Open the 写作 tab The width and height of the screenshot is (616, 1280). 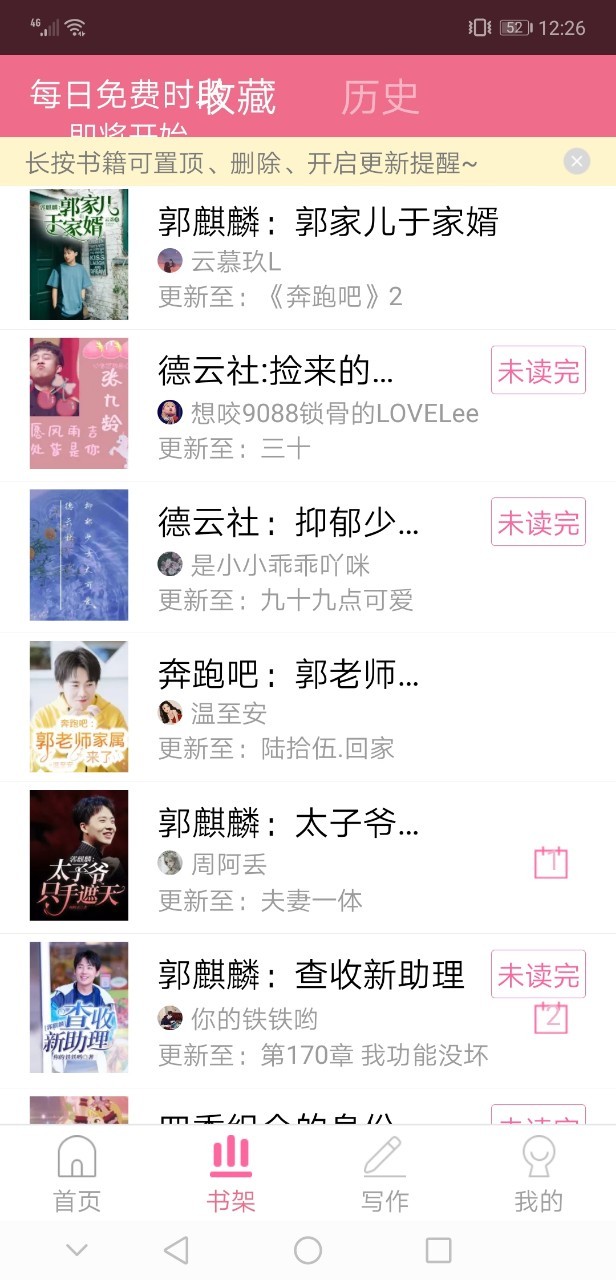[385, 1173]
